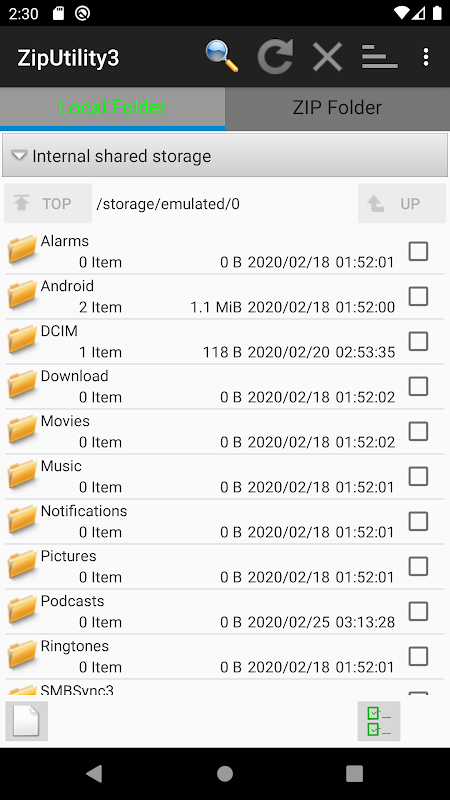Image resolution: width=450 pixels, height=800 pixels.
Task: Switch to the ZIP Folder tab
Action: pos(337,108)
